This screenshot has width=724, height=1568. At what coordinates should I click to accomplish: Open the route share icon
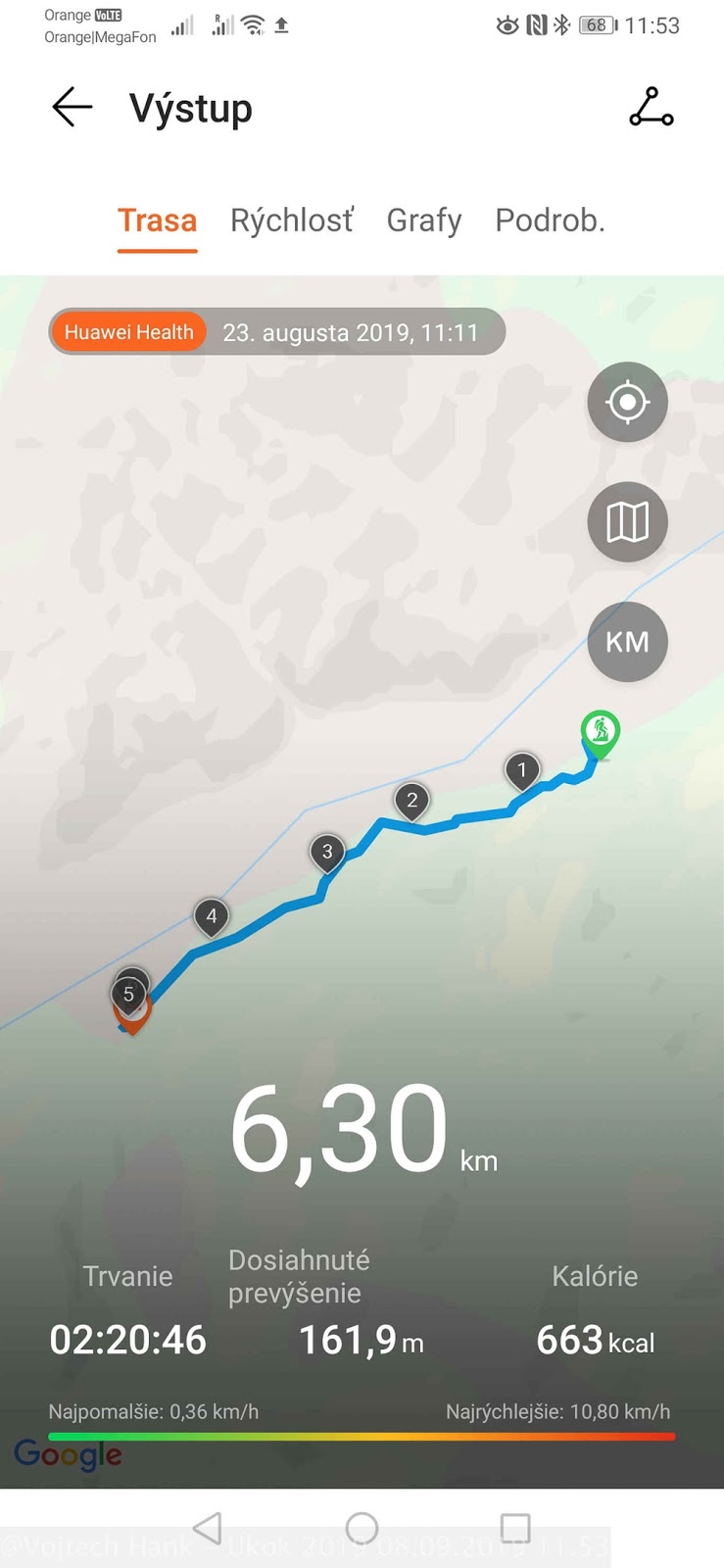[652, 108]
